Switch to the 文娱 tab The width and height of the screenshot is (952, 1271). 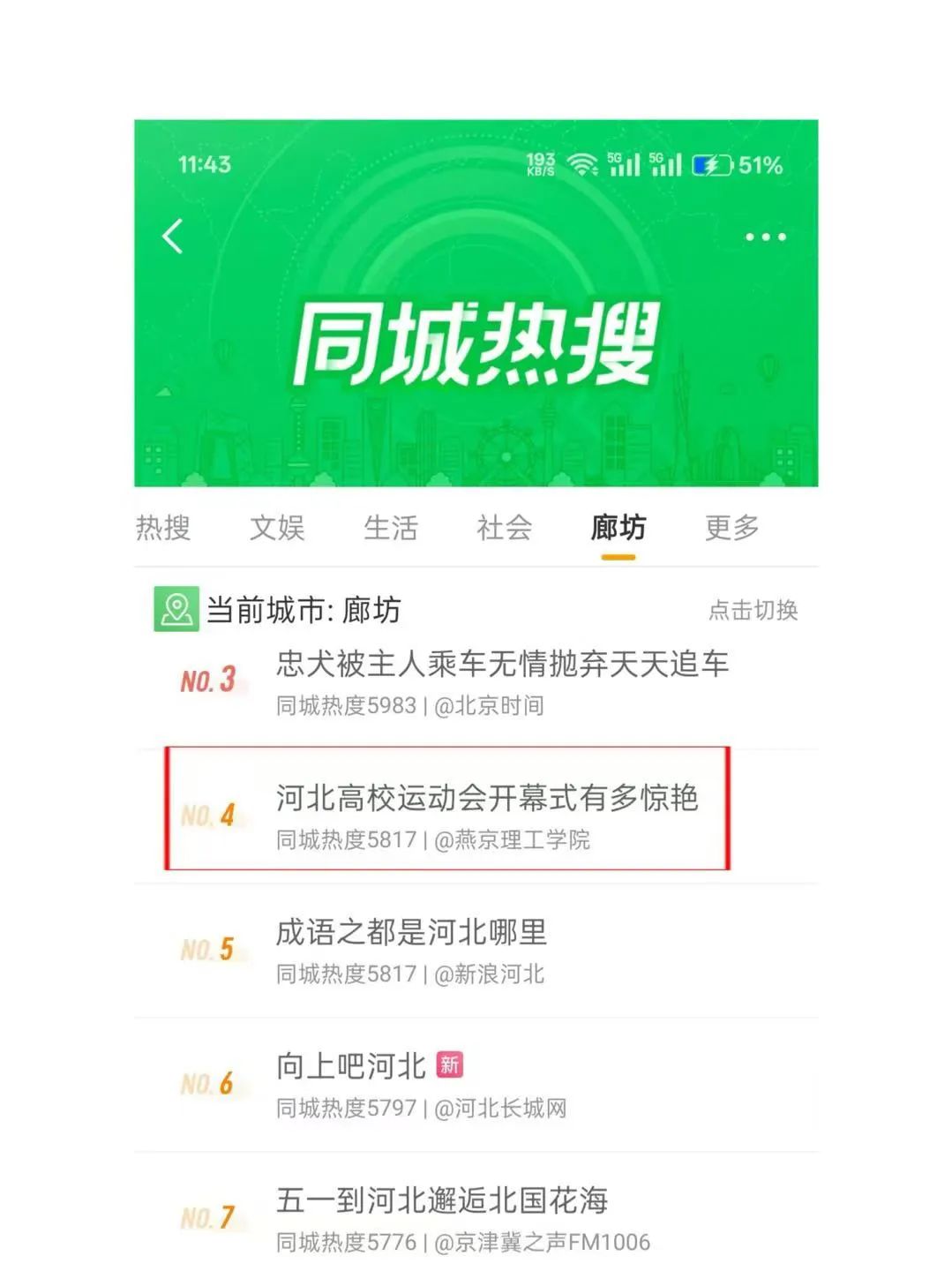click(x=277, y=528)
